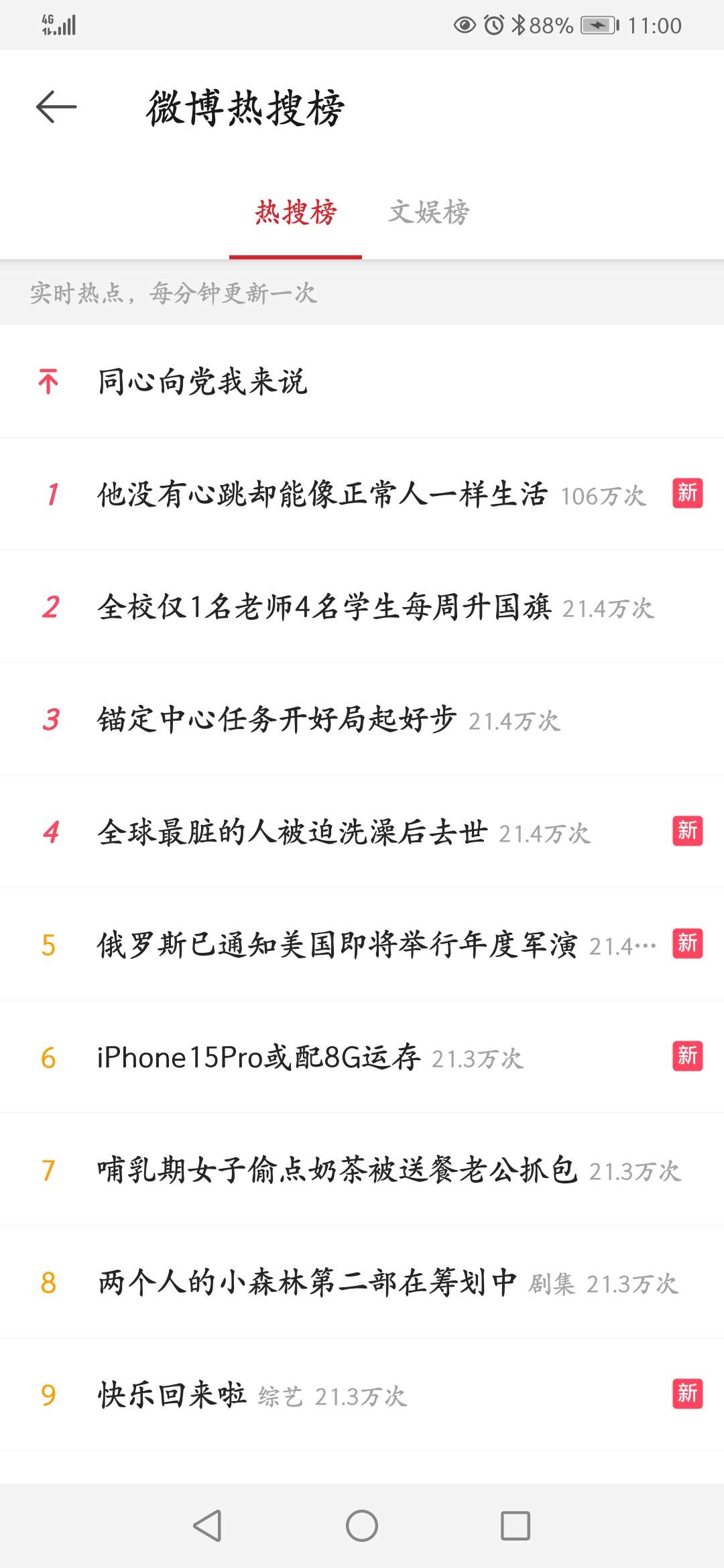The height and width of the screenshot is (1568, 724).
Task: Tap 全球最脏的人被迫洗澡后去世 topic
Action: 292,832
